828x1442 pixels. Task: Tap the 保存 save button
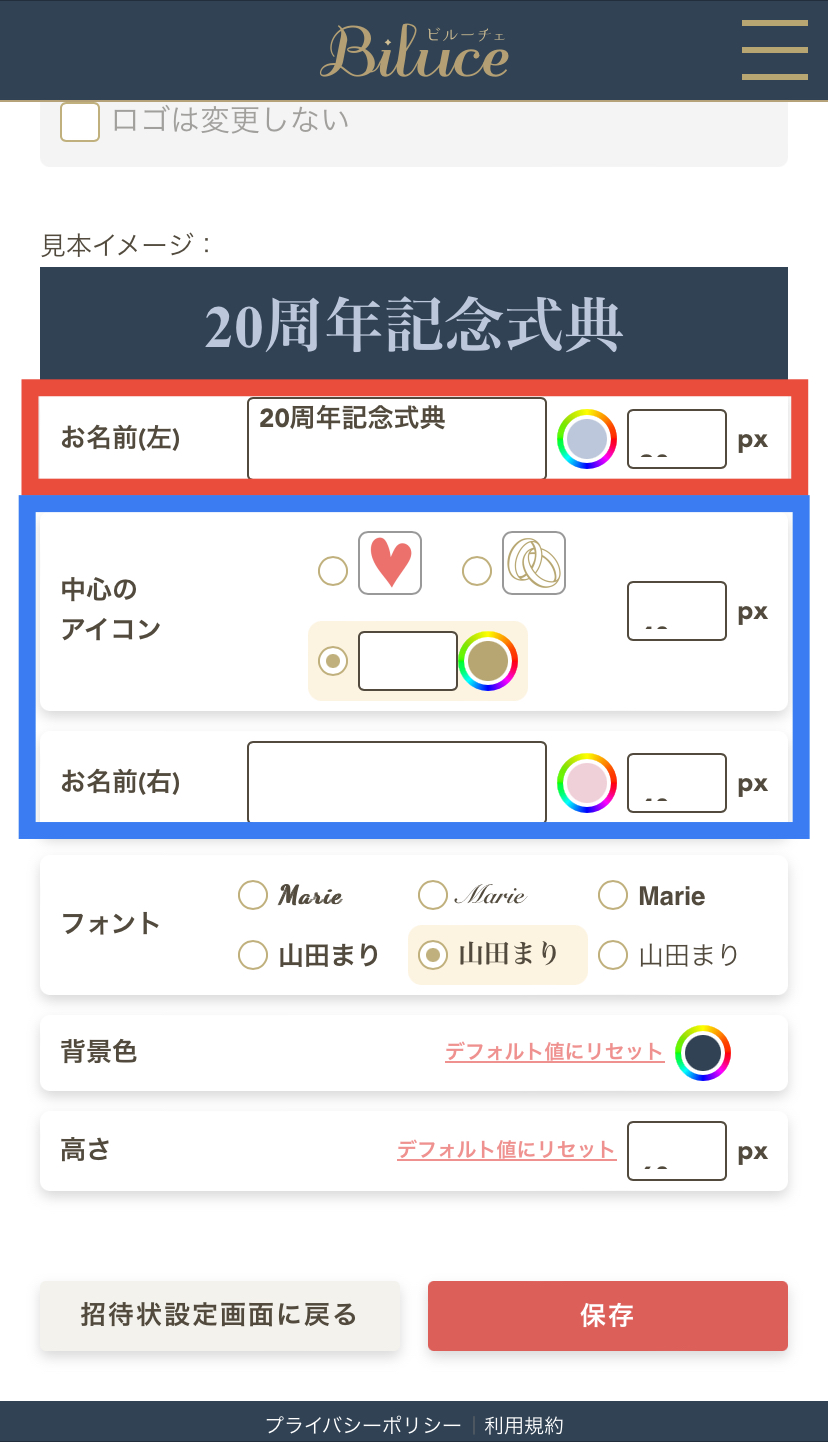[607, 1315]
